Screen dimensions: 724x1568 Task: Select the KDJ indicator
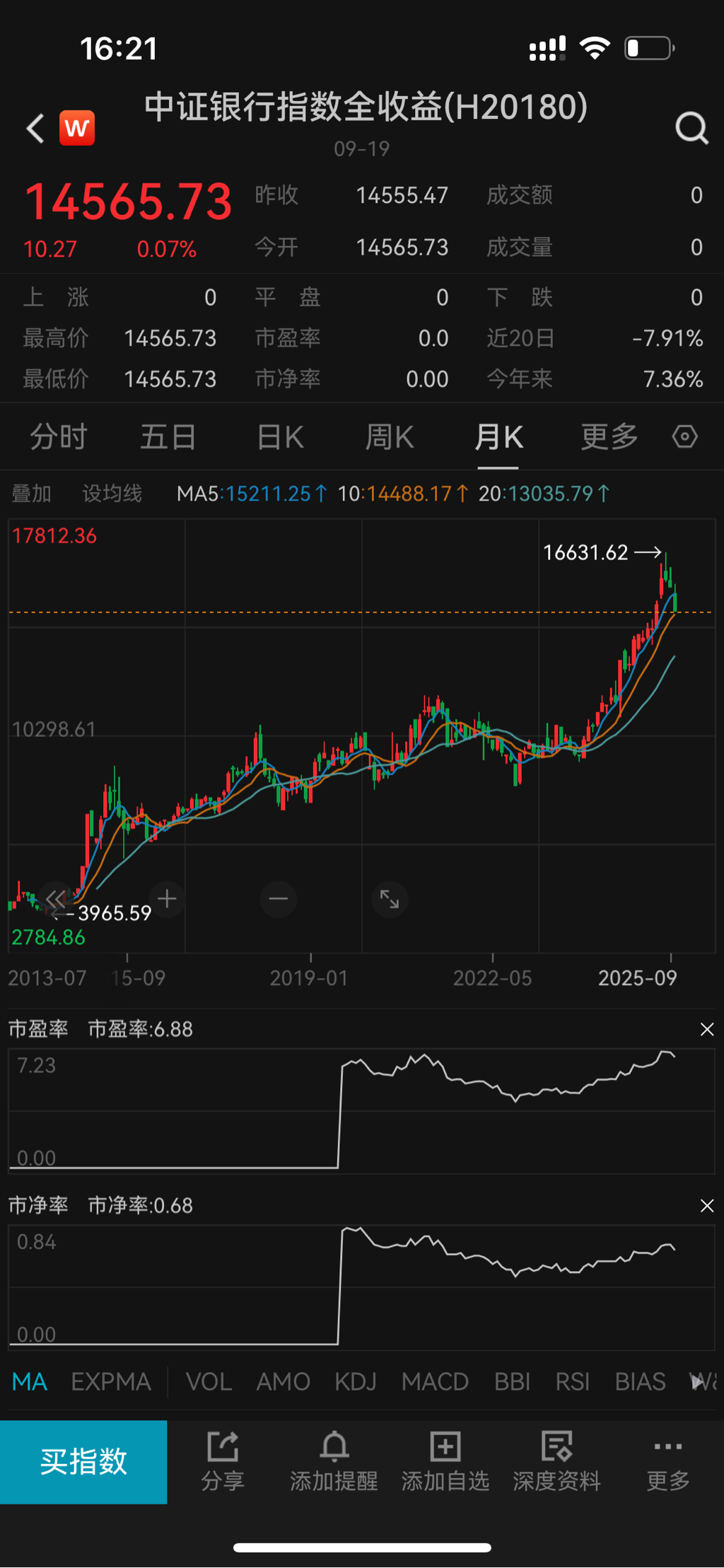tap(356, 1381)
